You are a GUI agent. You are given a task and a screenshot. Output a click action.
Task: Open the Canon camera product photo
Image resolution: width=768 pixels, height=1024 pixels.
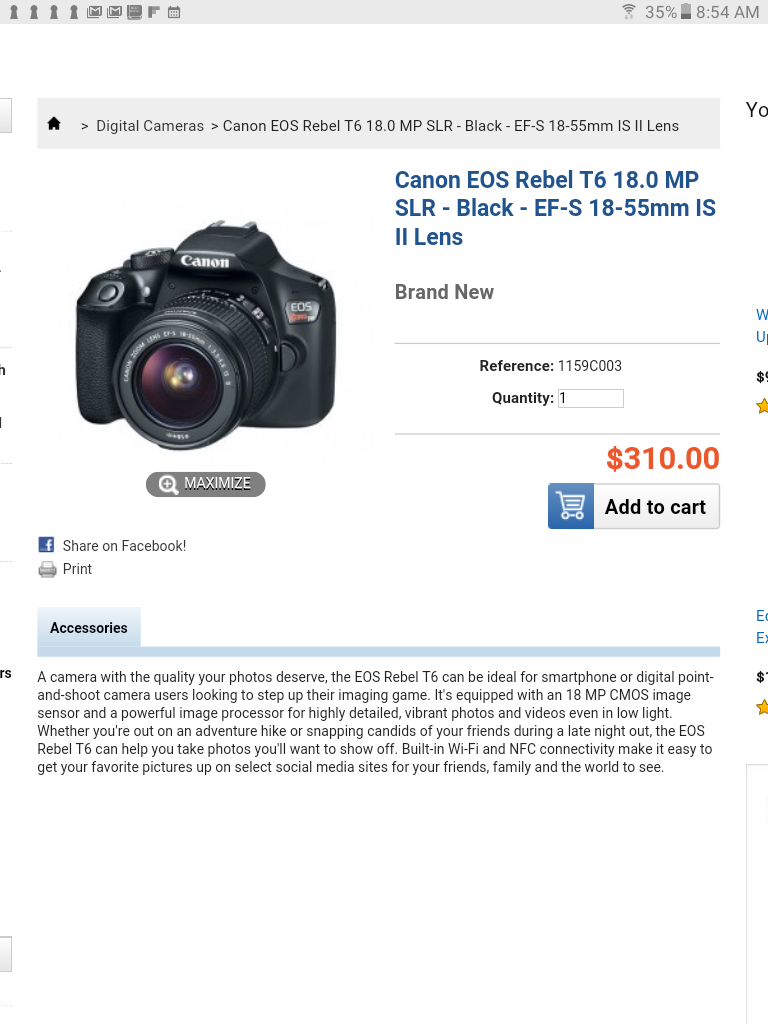206,325
